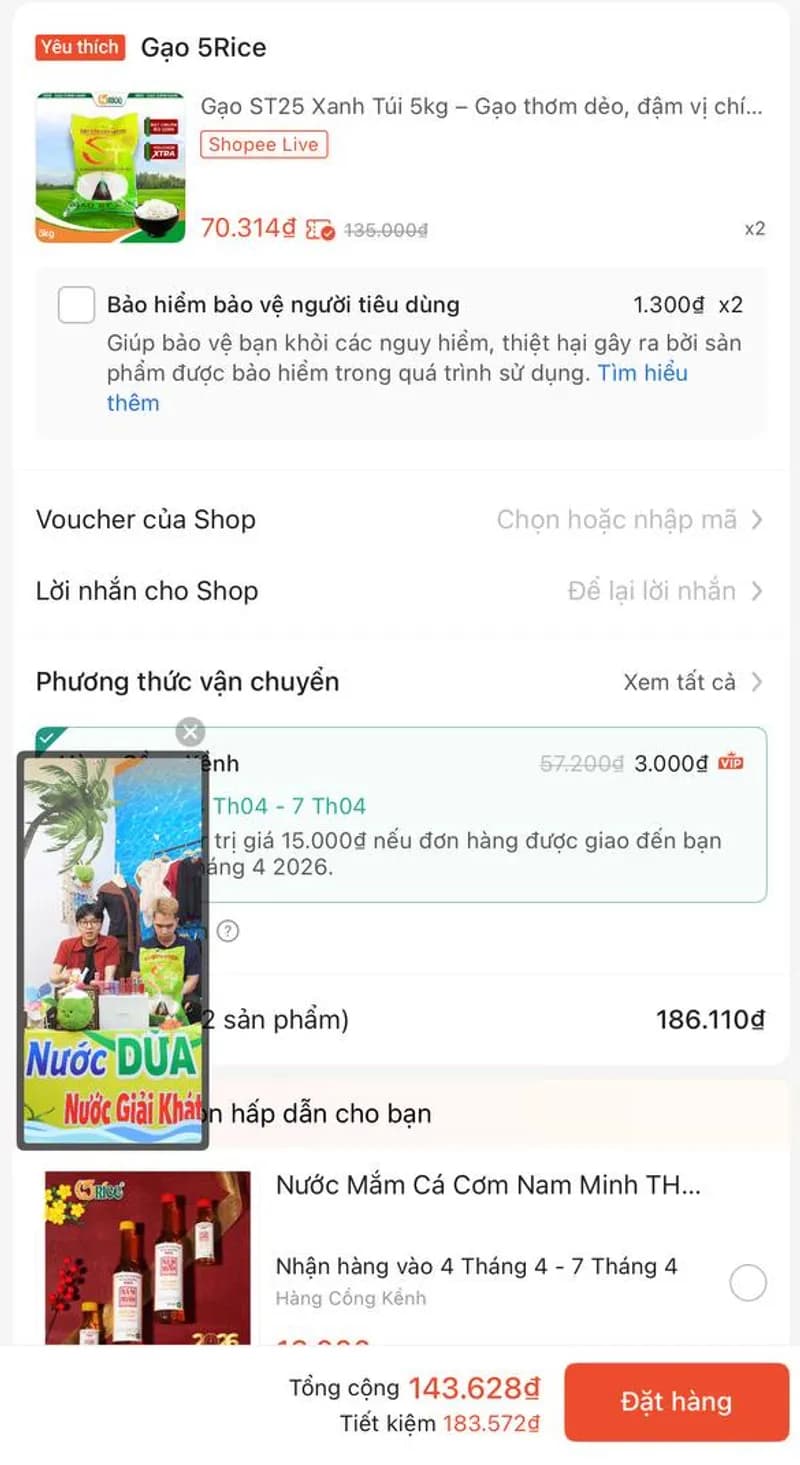Open the question mark info icon
Viewport: 800px width, 1465px height.
[x=229, y=931]
